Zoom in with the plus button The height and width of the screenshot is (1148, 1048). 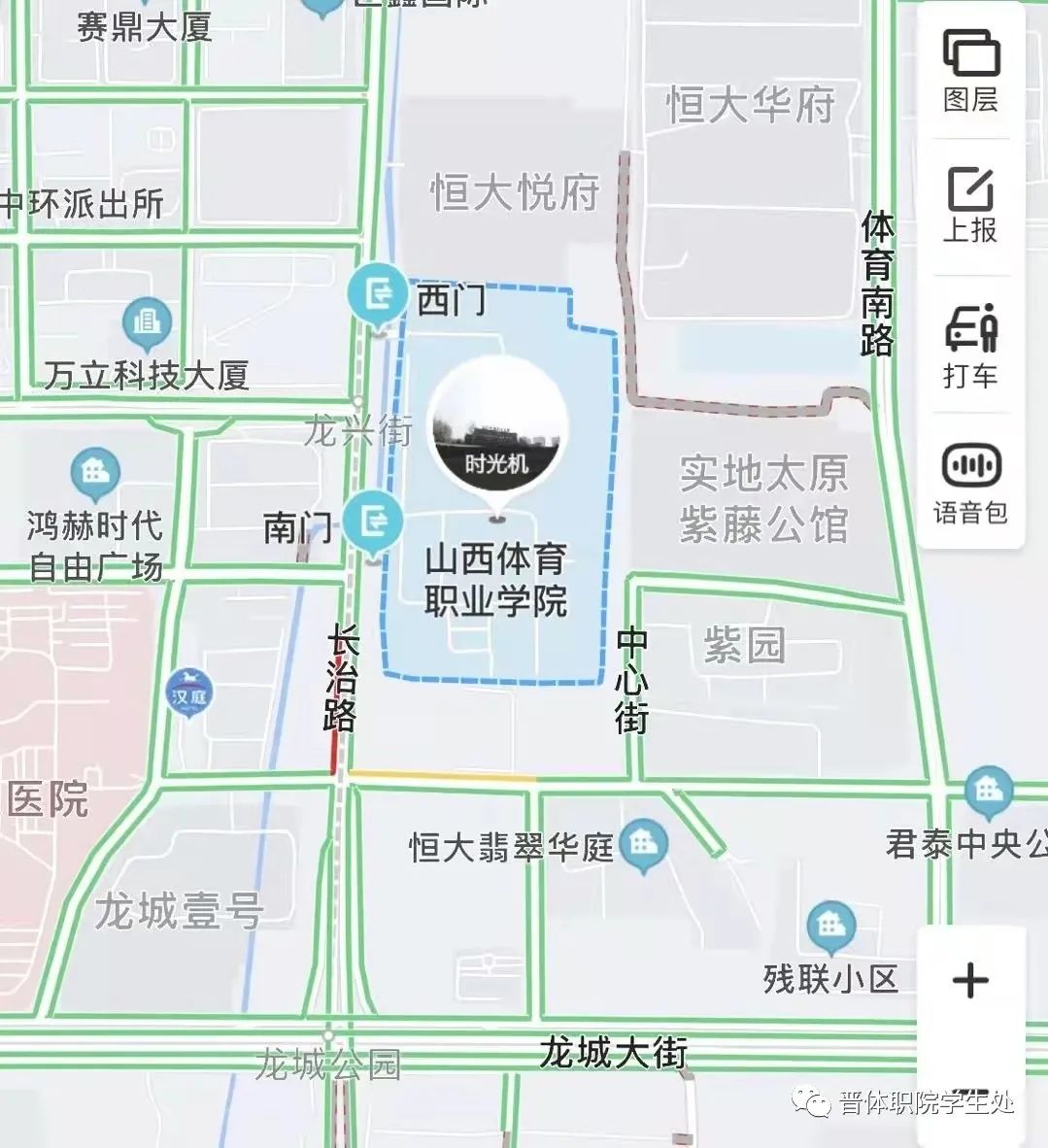pyautogui.click(x=970, y=981)
